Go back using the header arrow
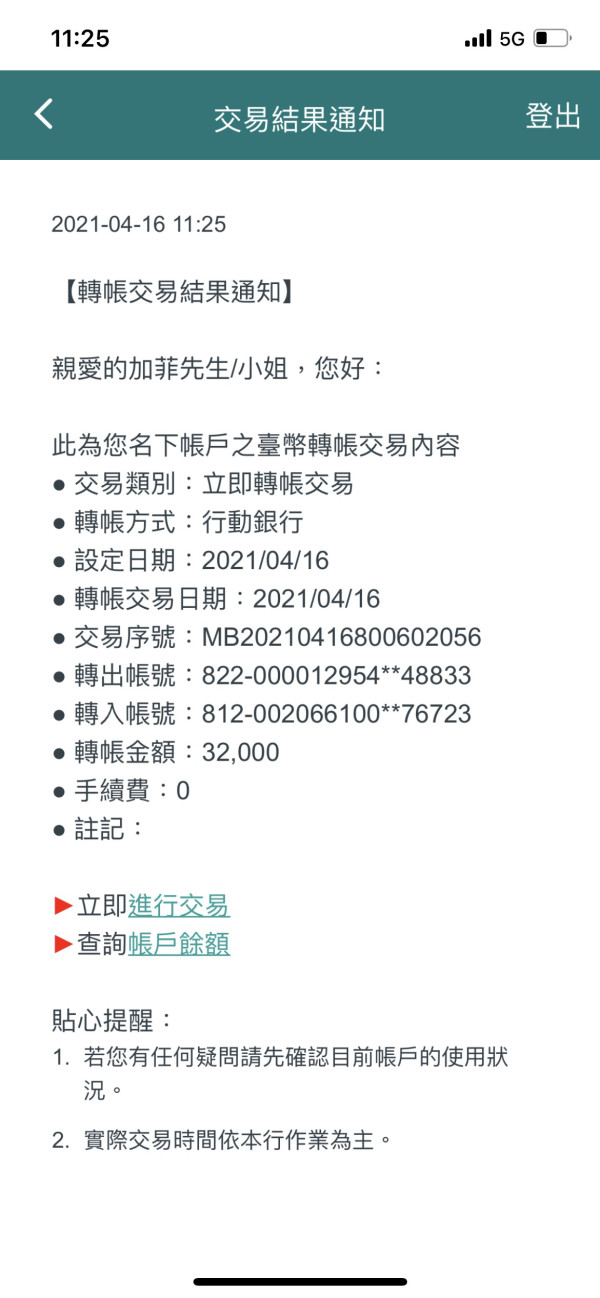 point(43,114)
